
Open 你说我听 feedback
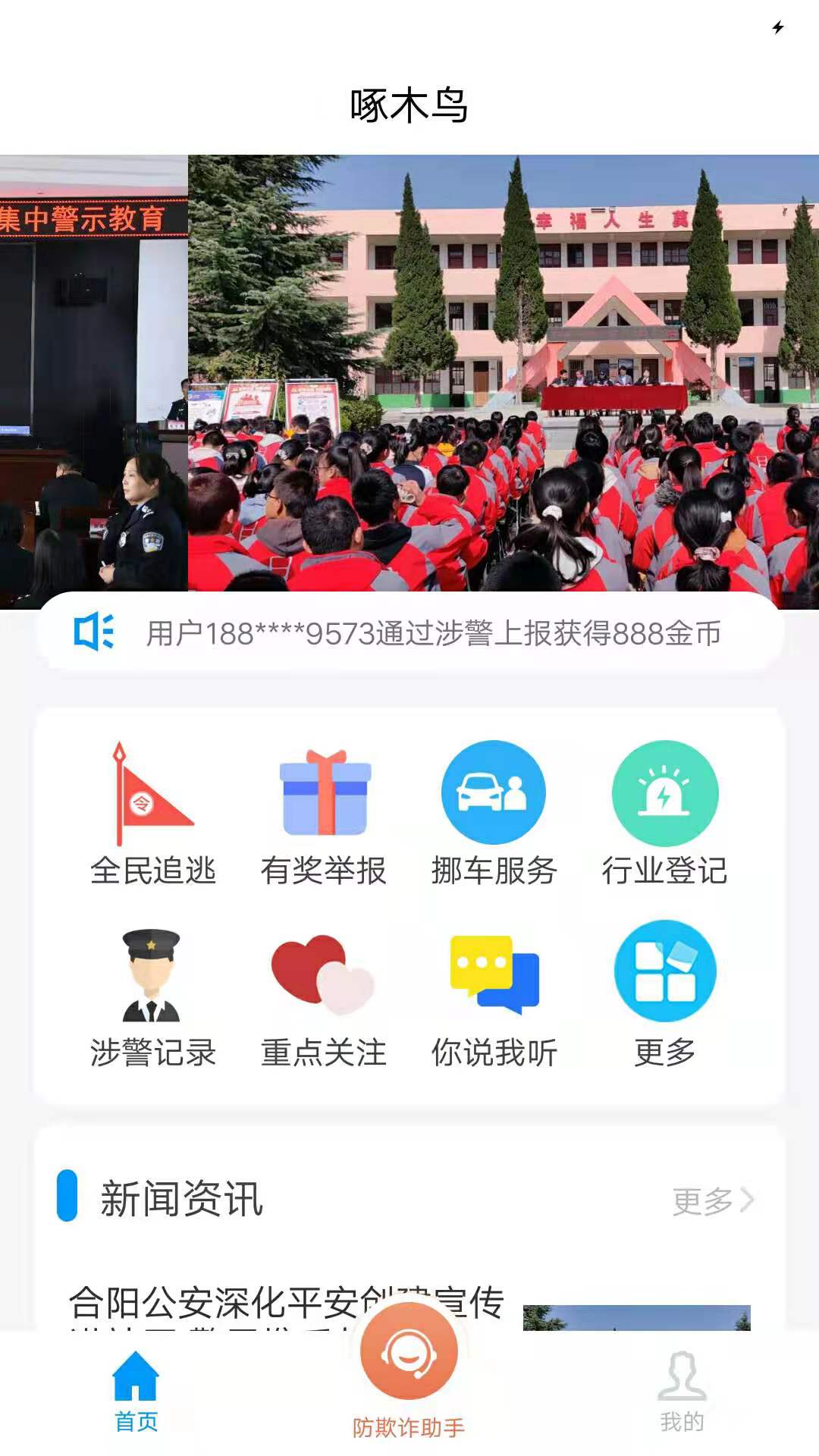coord(494,997)
